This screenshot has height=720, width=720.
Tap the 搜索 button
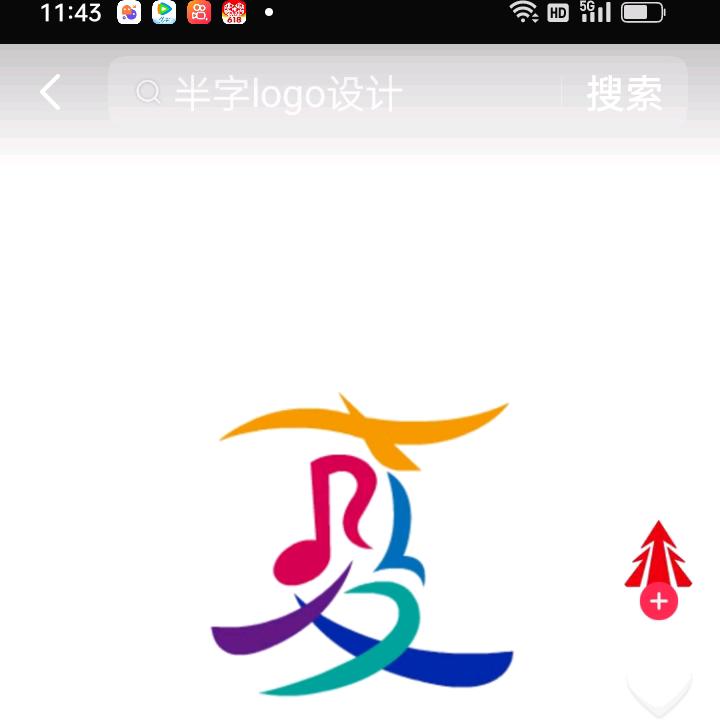coord(624,93)
